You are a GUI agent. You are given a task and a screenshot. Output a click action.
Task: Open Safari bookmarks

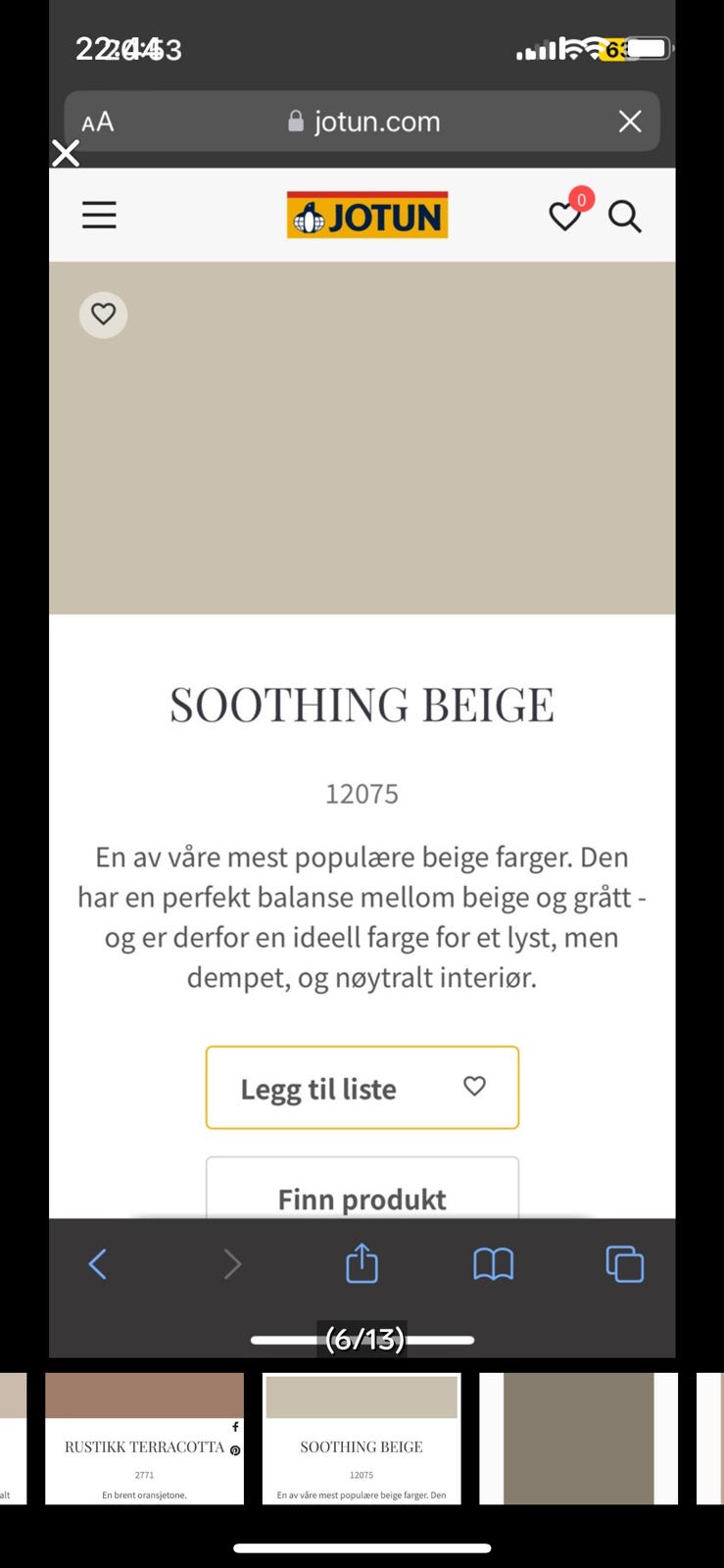pyautogui.click(x=494, y=1263)
